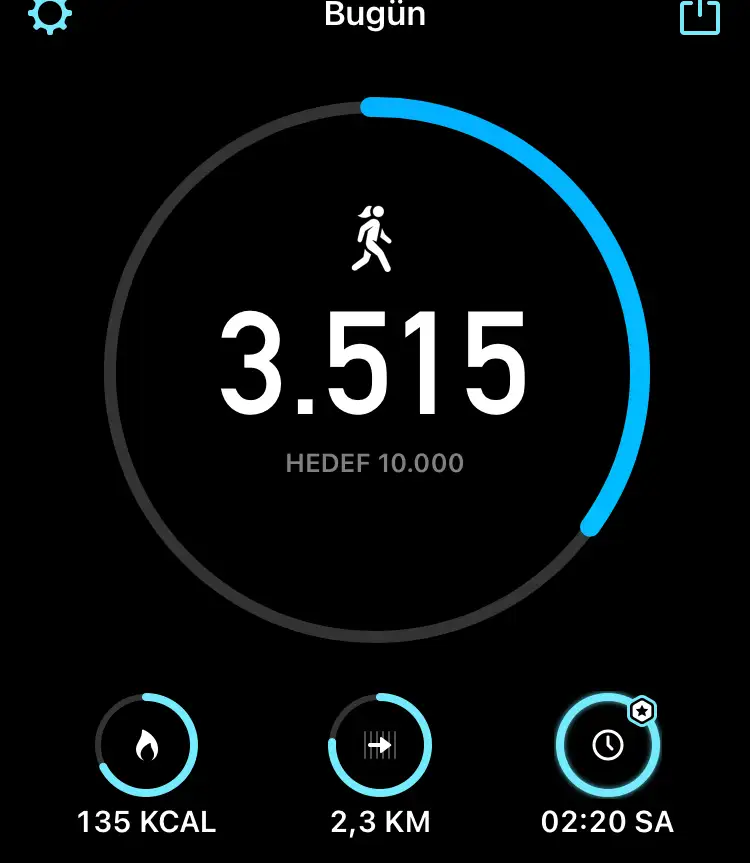Open the 2,3 KM distance ring

coord(379,745)
